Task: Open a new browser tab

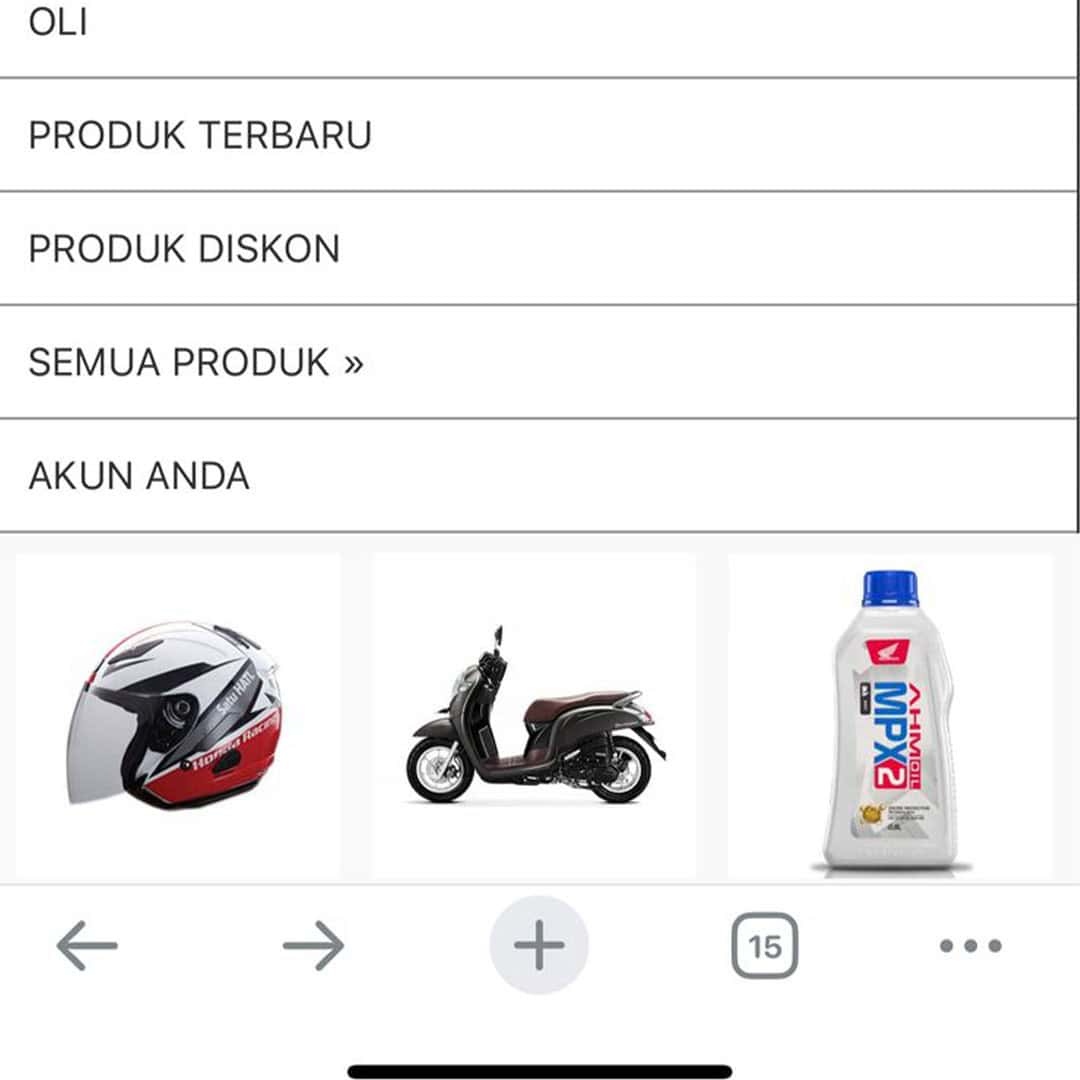Action: coord(539,946)
